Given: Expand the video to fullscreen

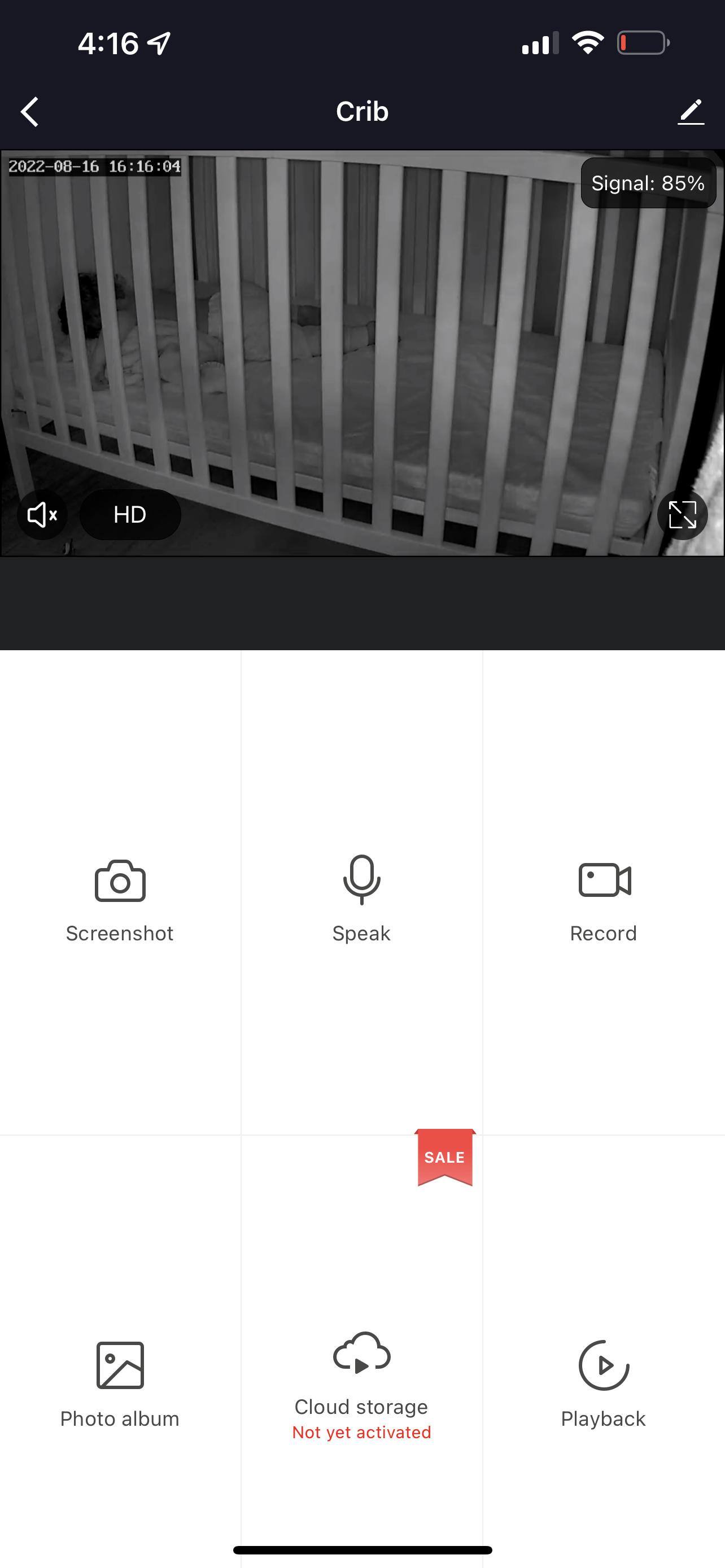Looking at the screenshot, I should [682, 515].
